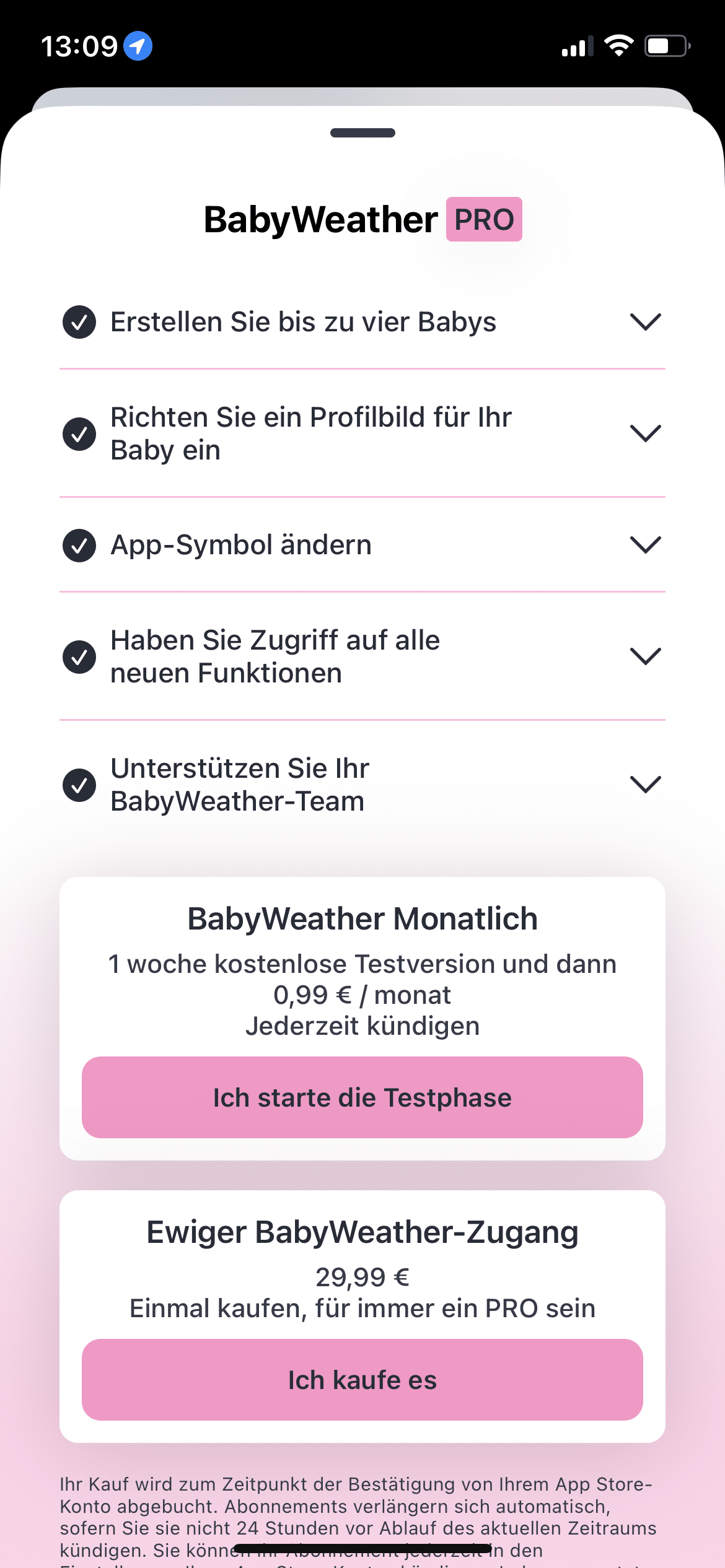Expand 'Unterstützen Sie Ihr BabyWeather-Team'

click(362, 785)
